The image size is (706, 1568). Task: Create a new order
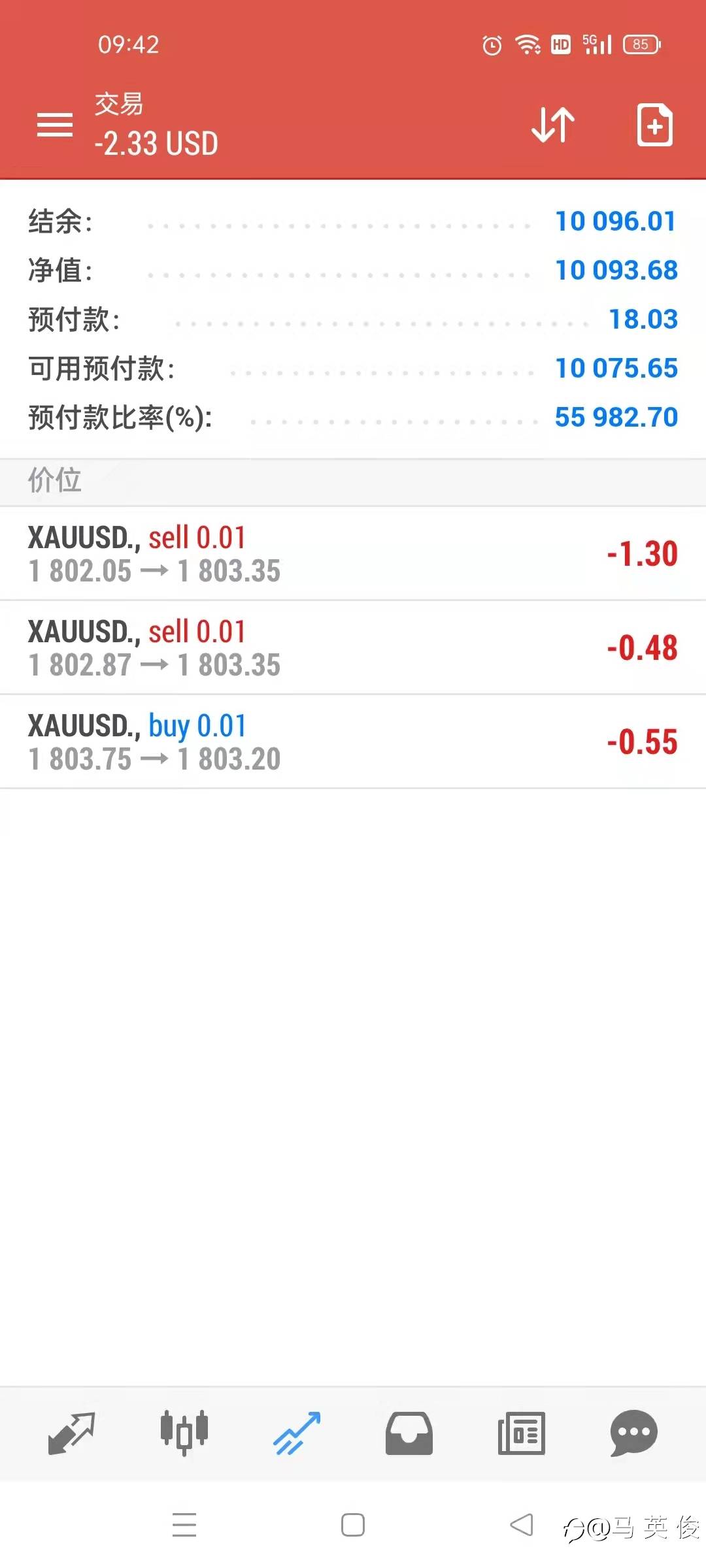[x=654, y=125]
